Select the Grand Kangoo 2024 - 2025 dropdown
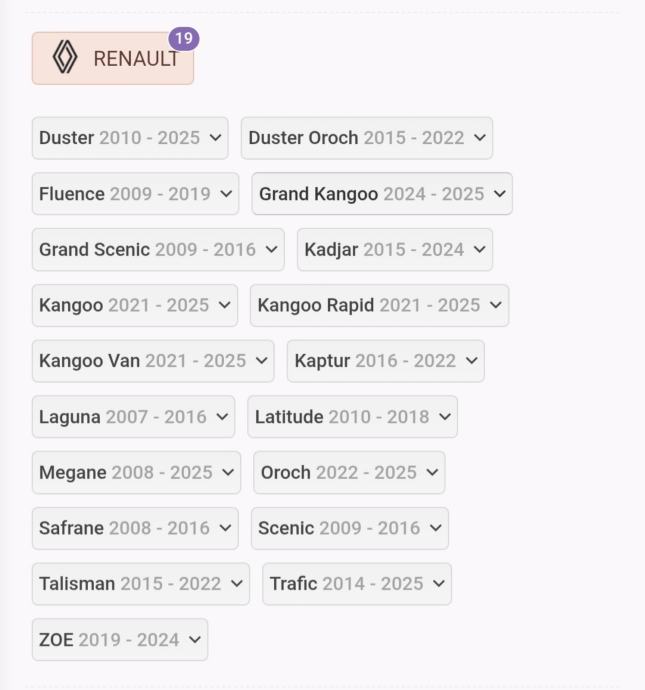645x690 pixels. (382, 194)
